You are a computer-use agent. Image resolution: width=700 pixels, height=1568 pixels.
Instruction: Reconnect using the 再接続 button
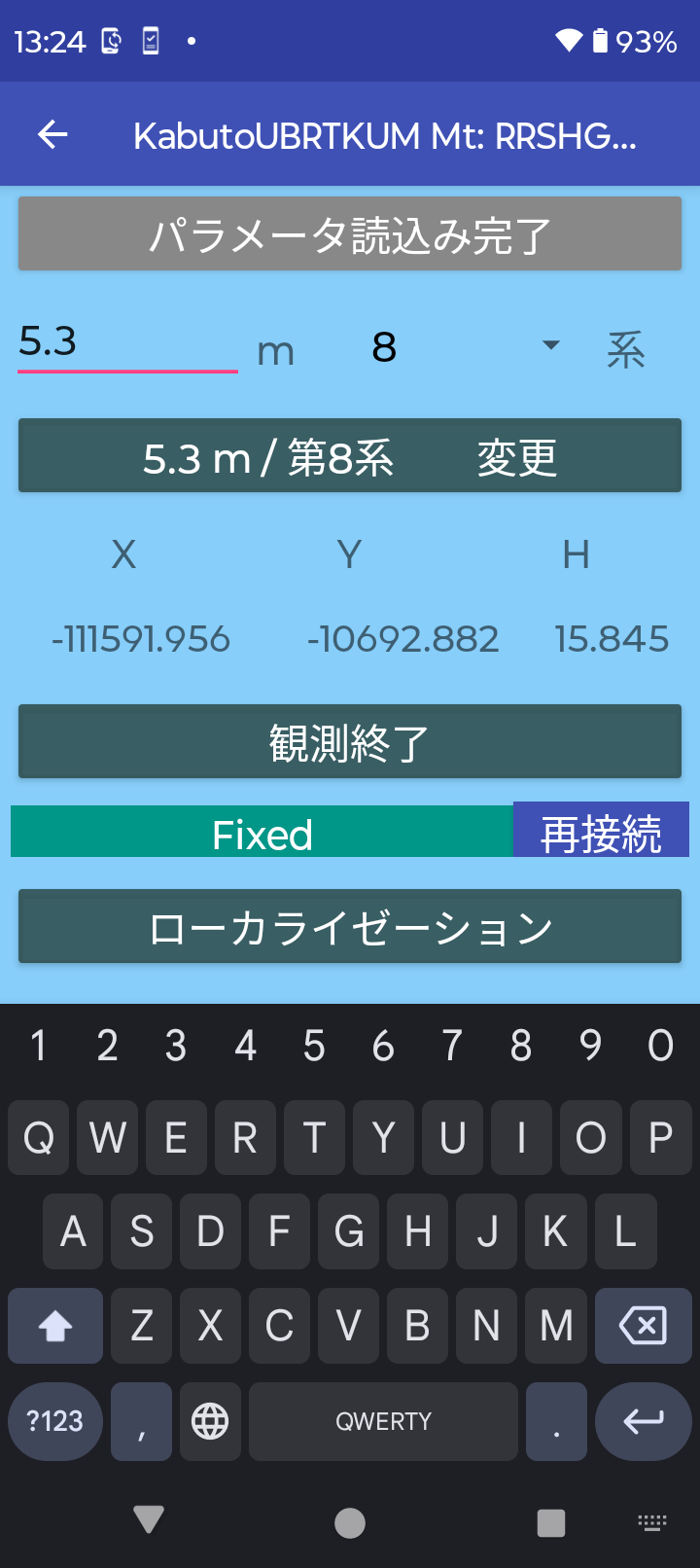(x=601, y=831)
